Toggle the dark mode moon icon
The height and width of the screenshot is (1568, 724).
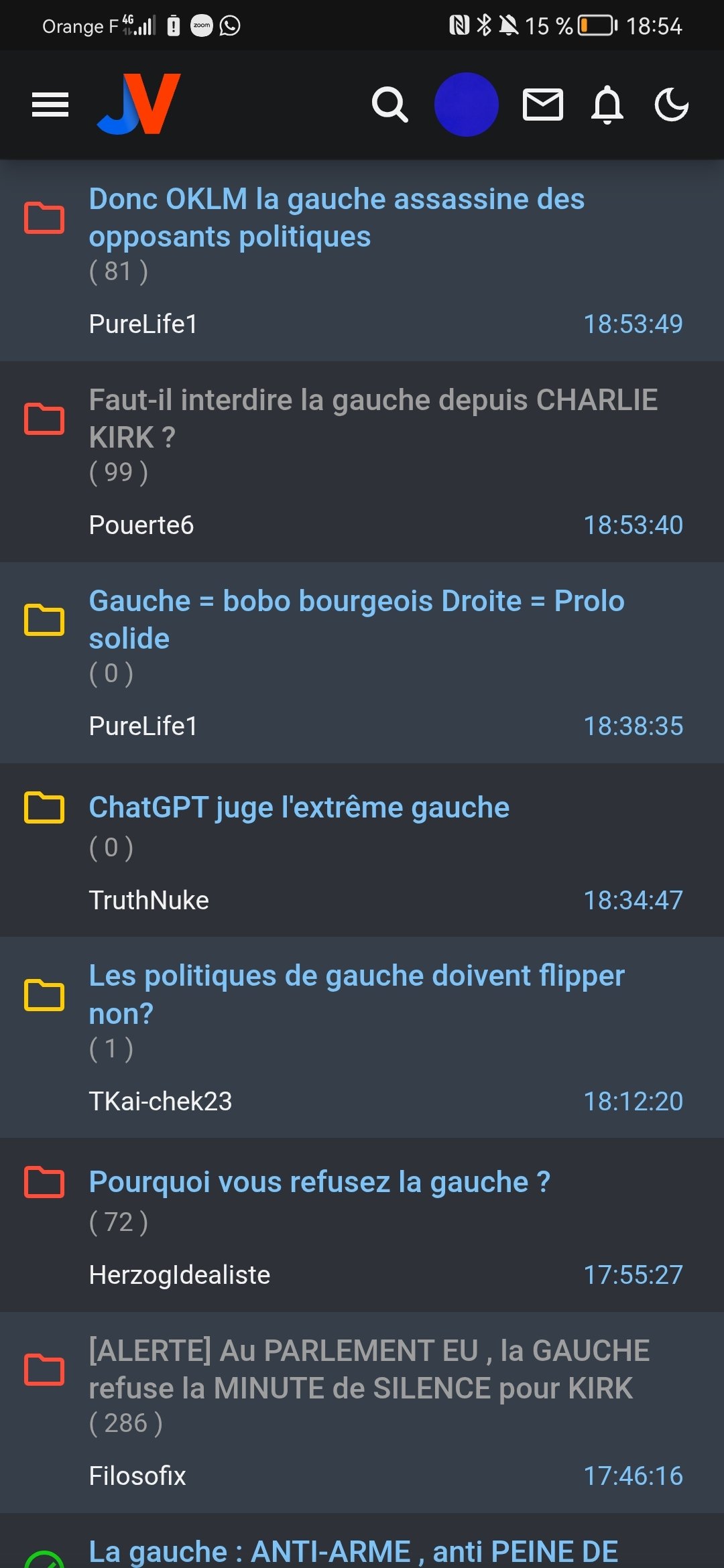671,105
